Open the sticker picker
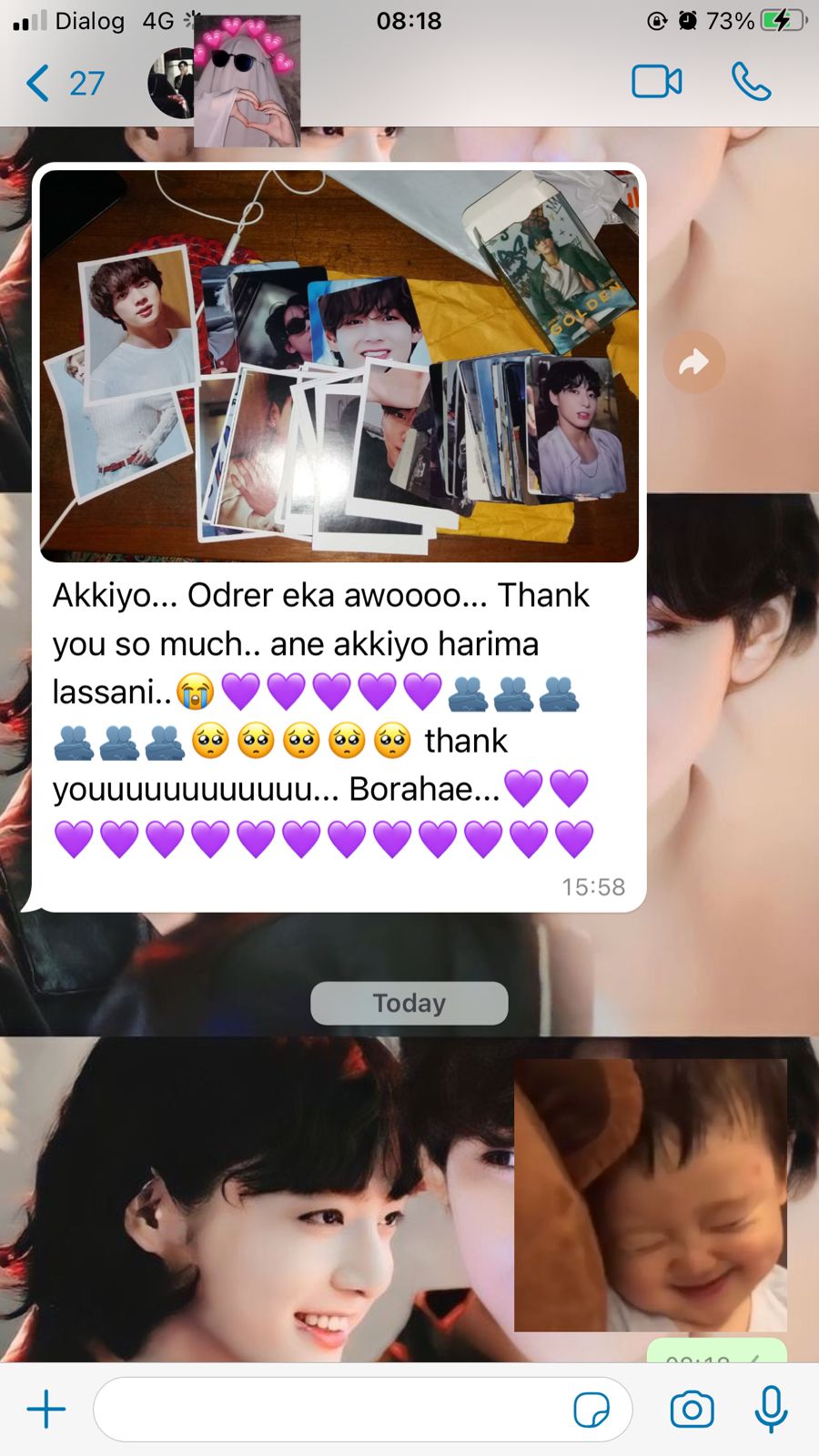 (x=591, y=1410)
